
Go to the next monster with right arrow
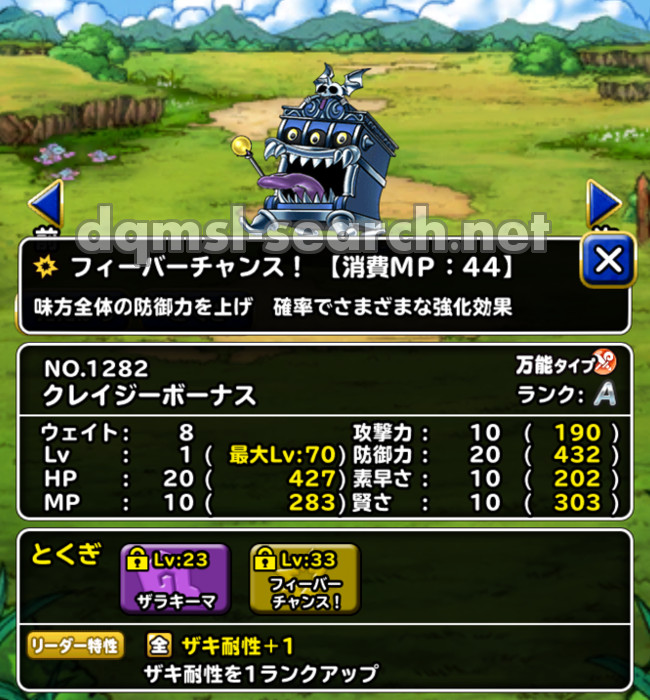click(x=604, y=204)
